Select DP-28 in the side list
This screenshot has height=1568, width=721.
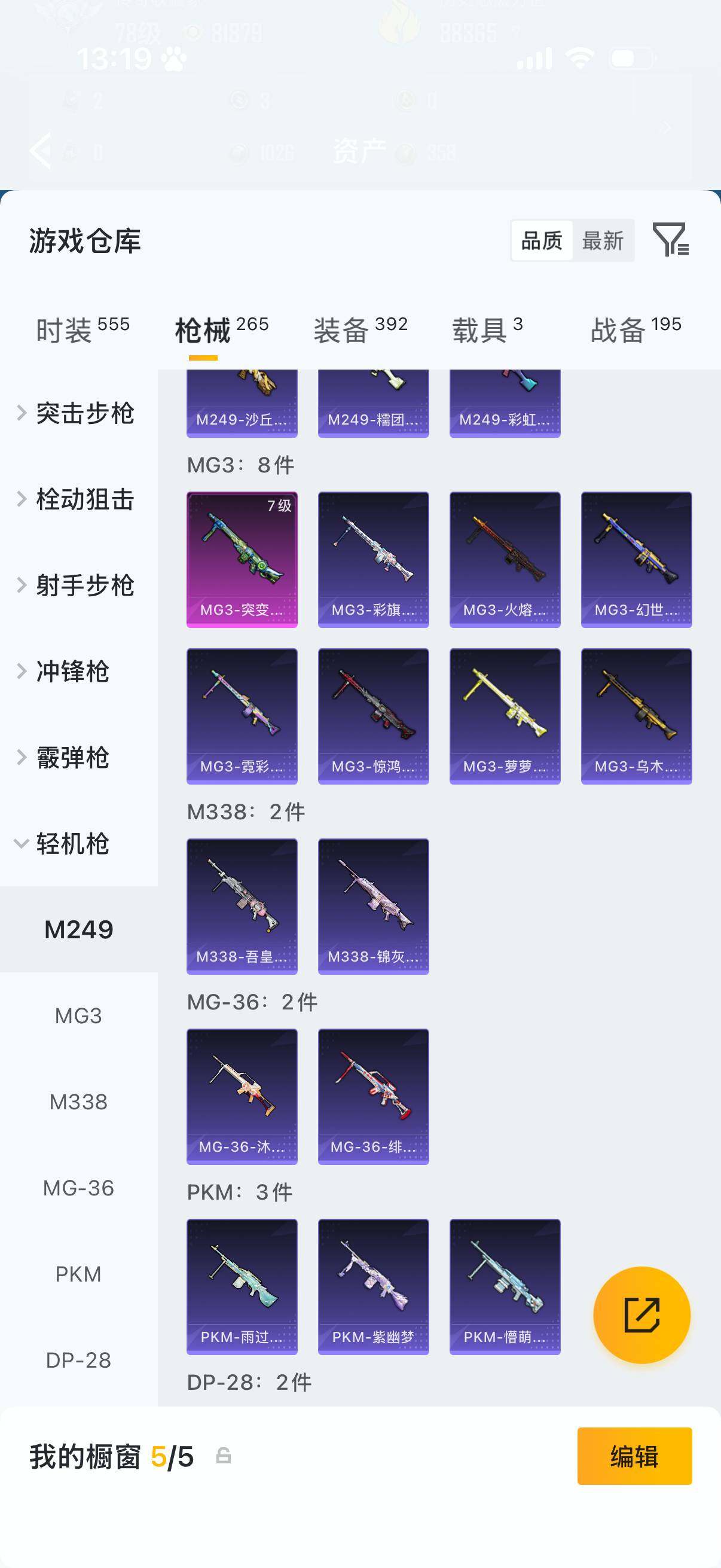(78, 1360)
